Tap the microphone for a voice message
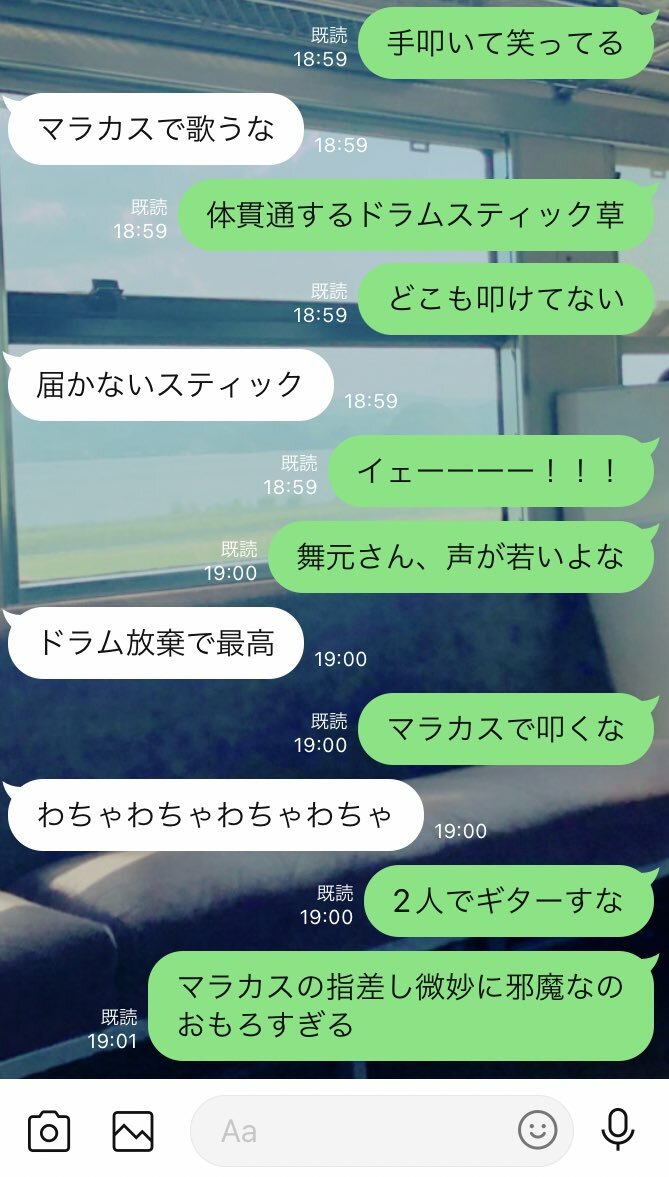669x1177 pixels. [x=617, y=1130]
